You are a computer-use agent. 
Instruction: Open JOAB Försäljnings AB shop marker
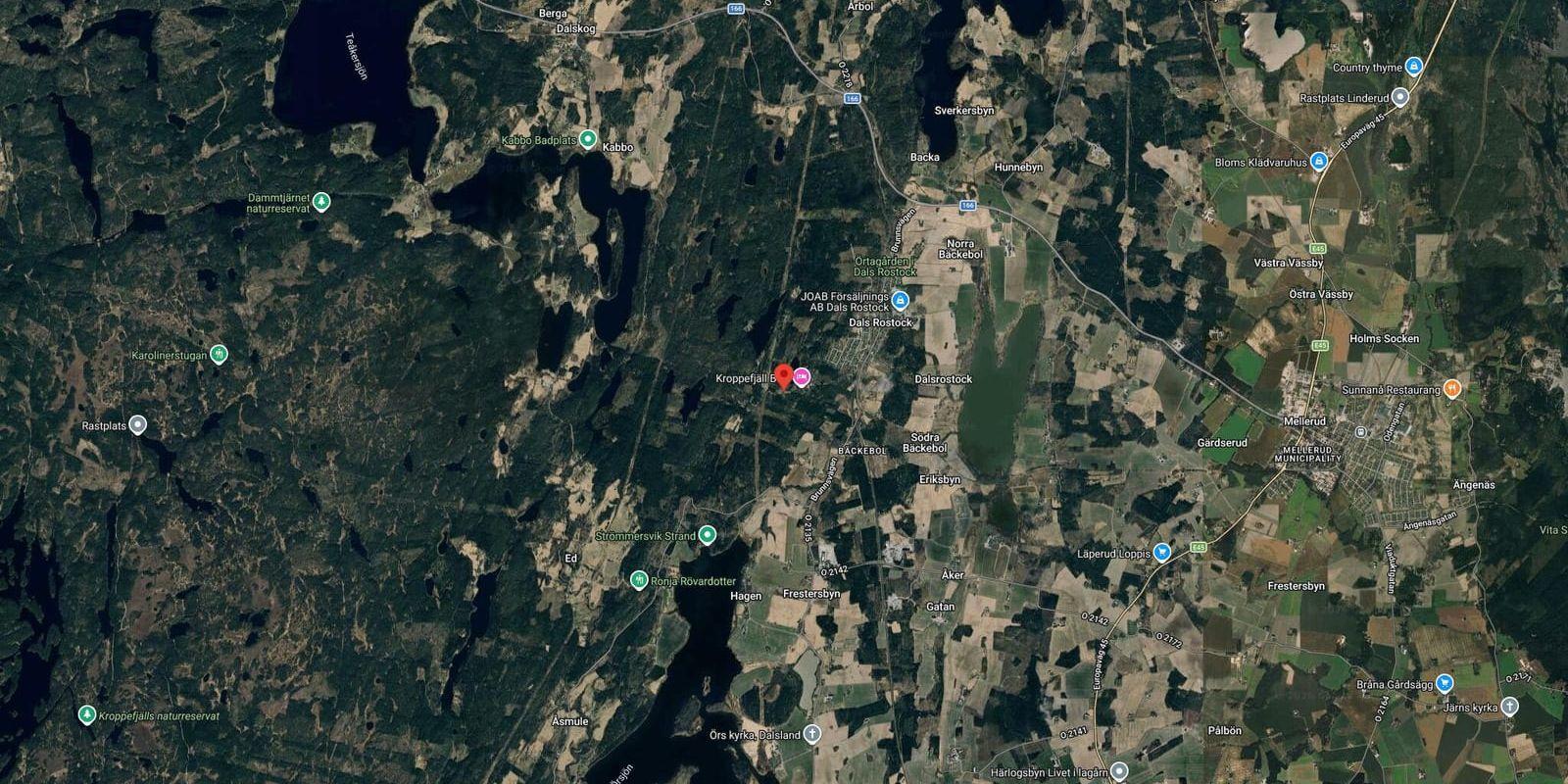[901, 301]
